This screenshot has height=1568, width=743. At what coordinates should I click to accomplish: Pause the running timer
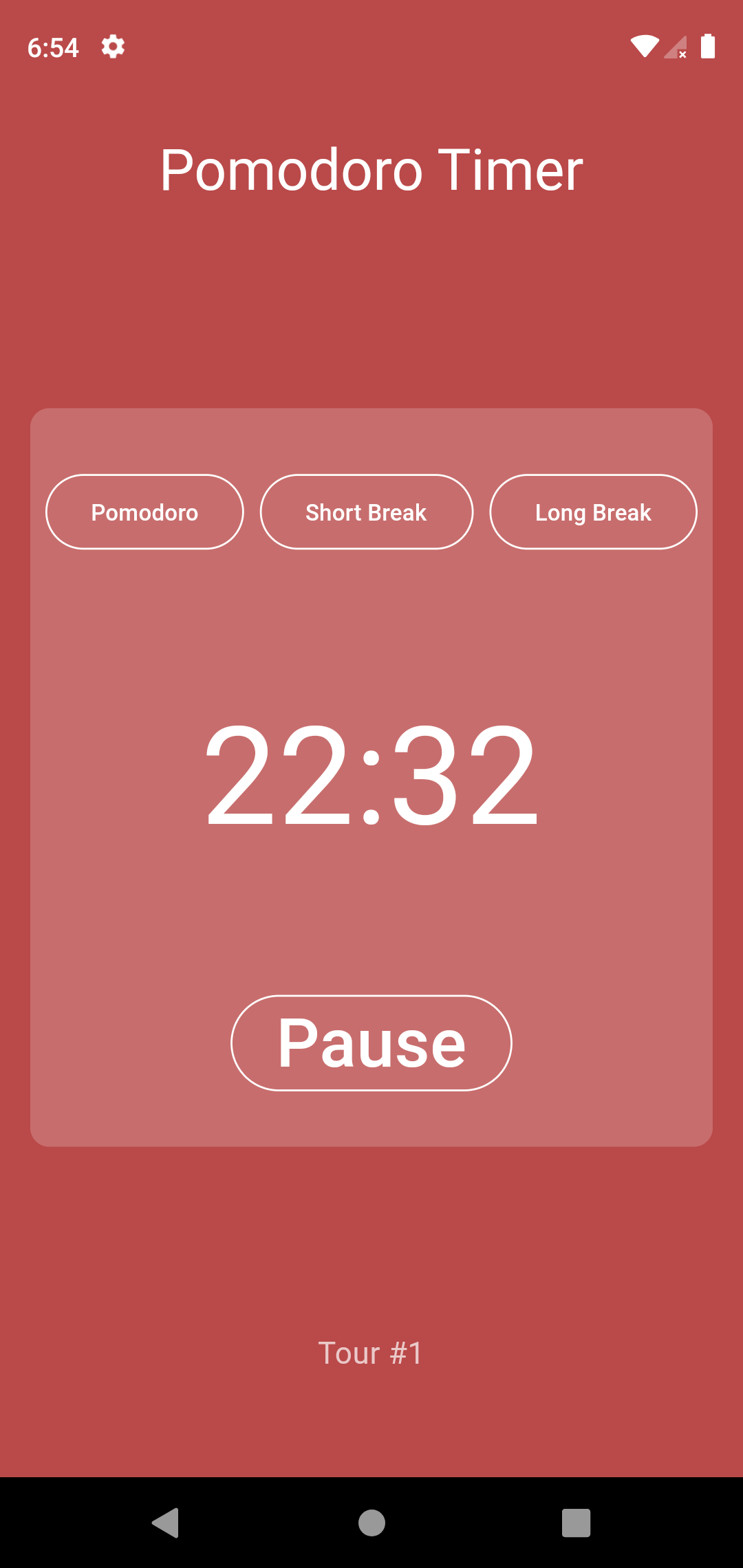click(x=371, y=1043)
